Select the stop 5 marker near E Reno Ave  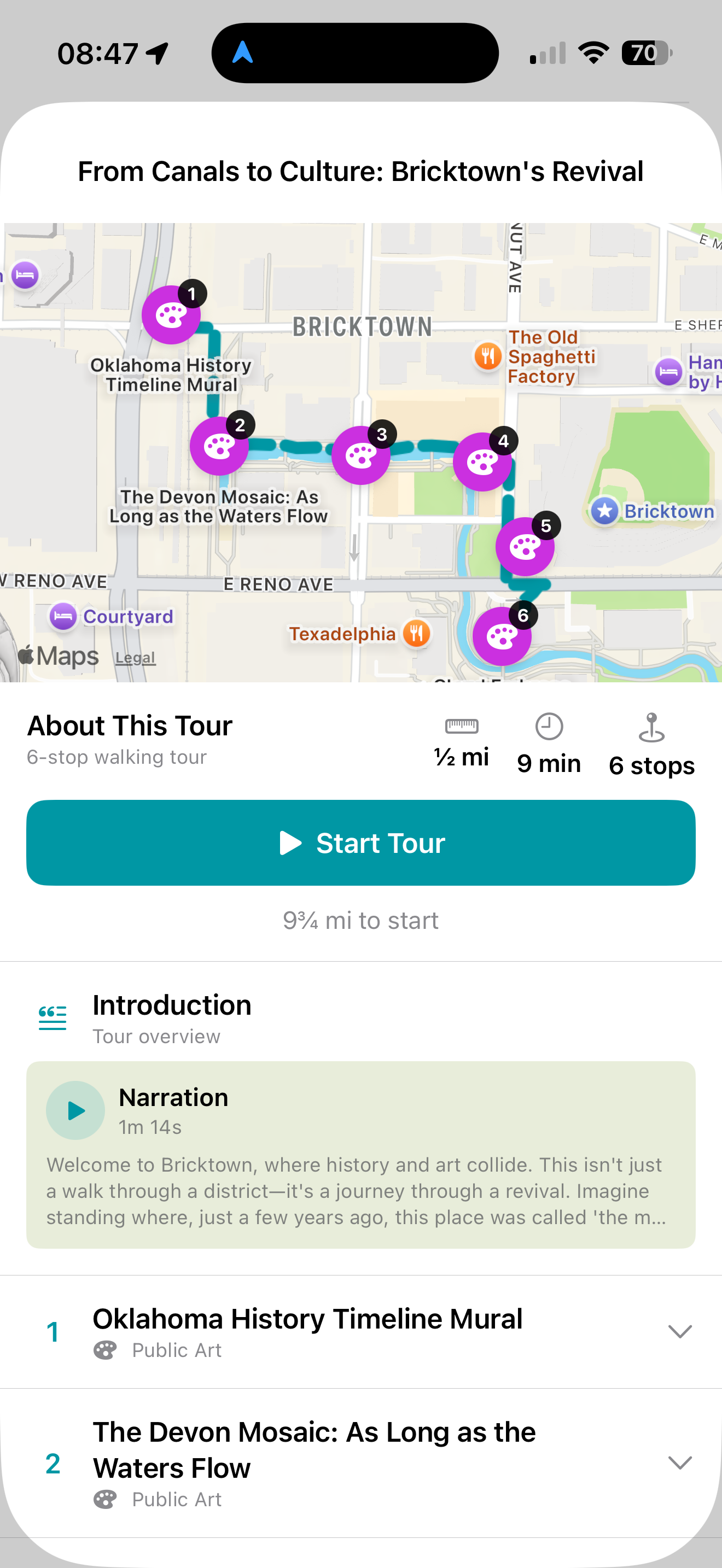[x=525, y=547]
